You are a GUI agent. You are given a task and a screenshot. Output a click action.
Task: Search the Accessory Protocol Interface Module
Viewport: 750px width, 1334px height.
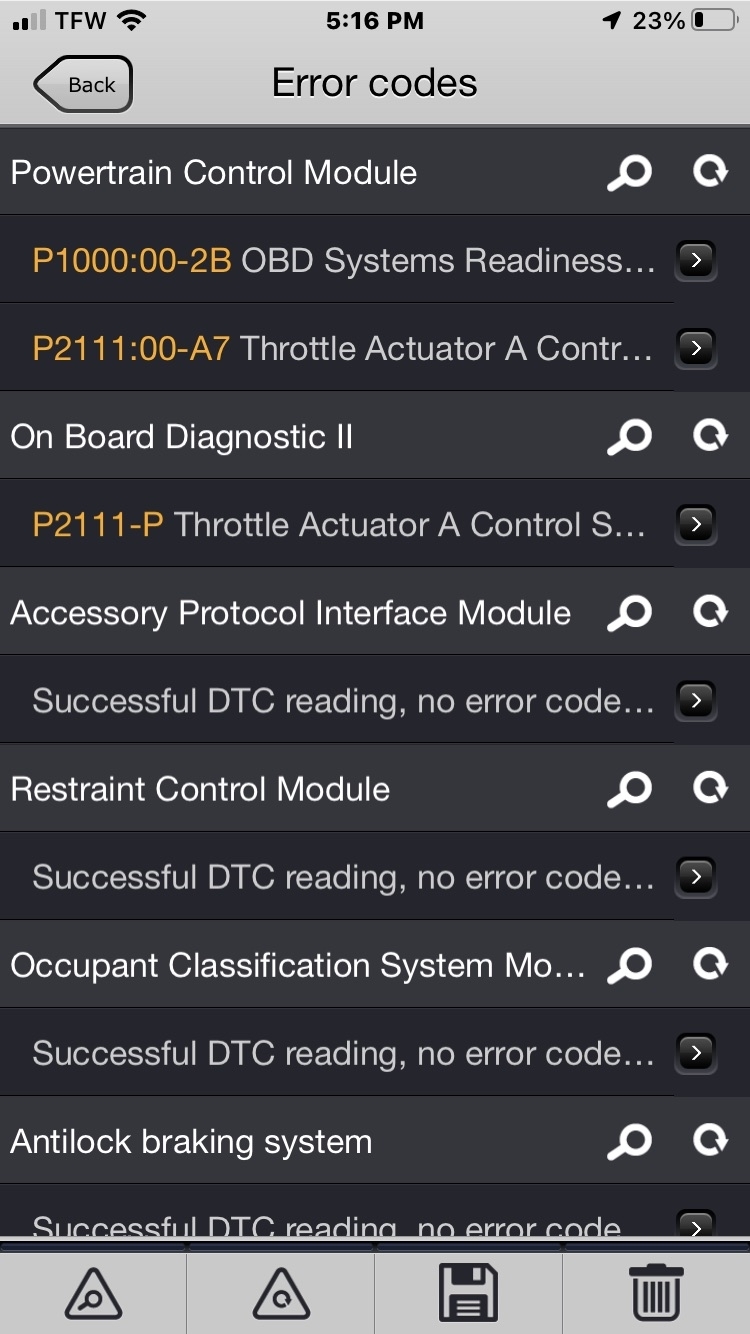click(630, 613)
